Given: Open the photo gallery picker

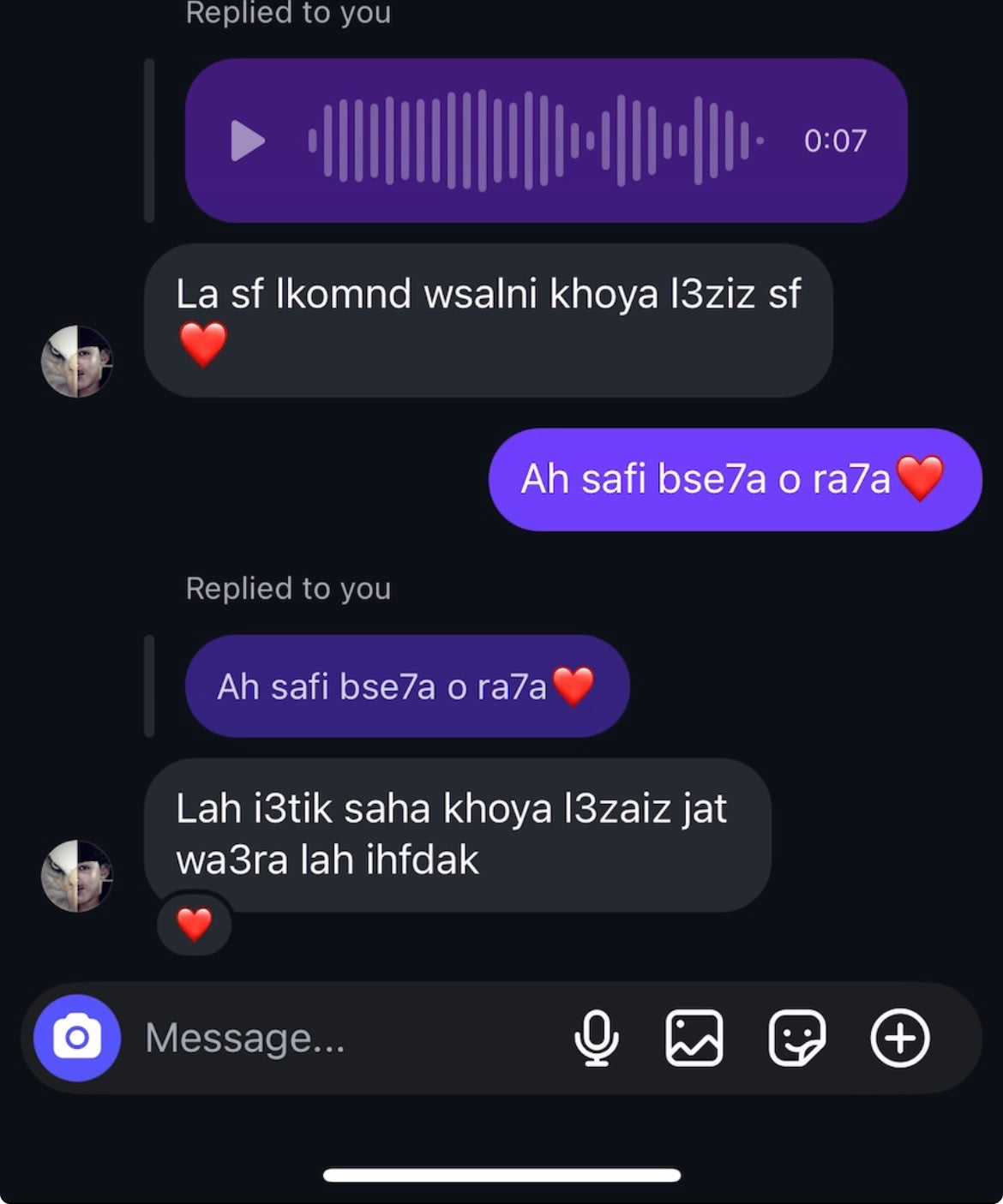Looking at the screenshot, I should click(694, 1038).
